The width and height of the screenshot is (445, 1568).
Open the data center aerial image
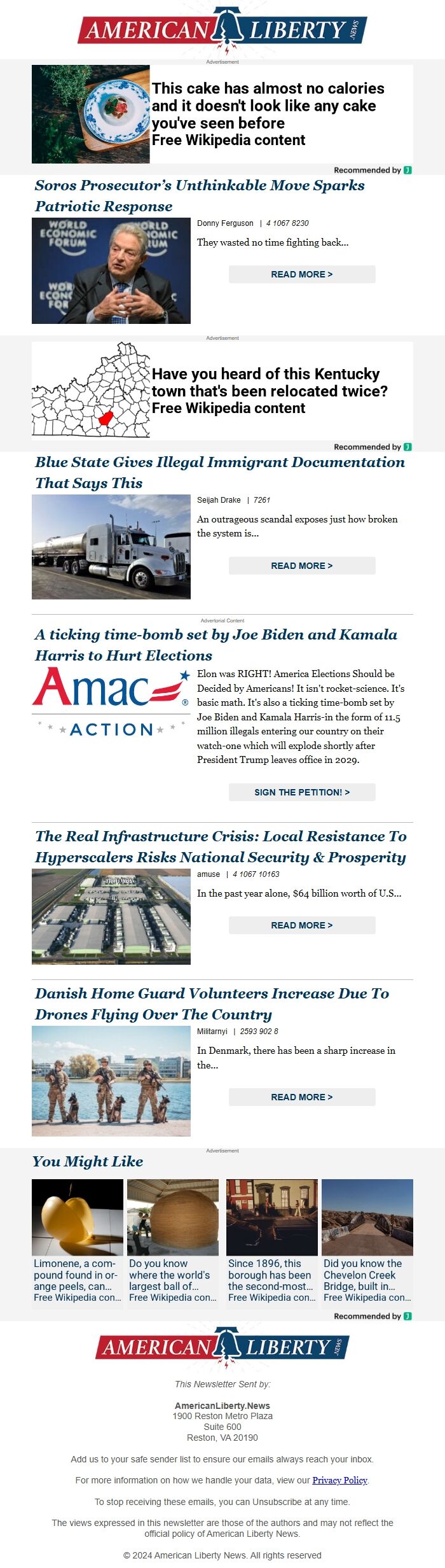111,916
